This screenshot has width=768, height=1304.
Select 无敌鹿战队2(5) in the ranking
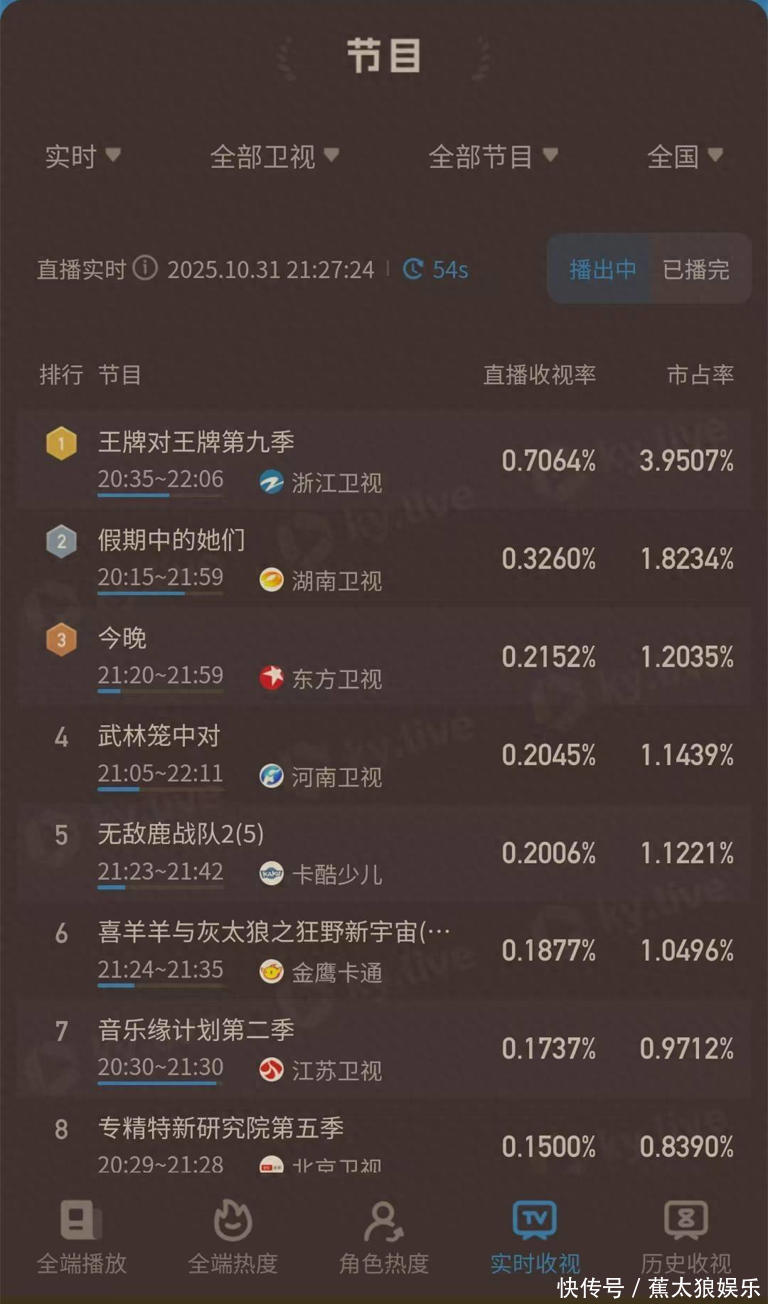coord(384,852)
